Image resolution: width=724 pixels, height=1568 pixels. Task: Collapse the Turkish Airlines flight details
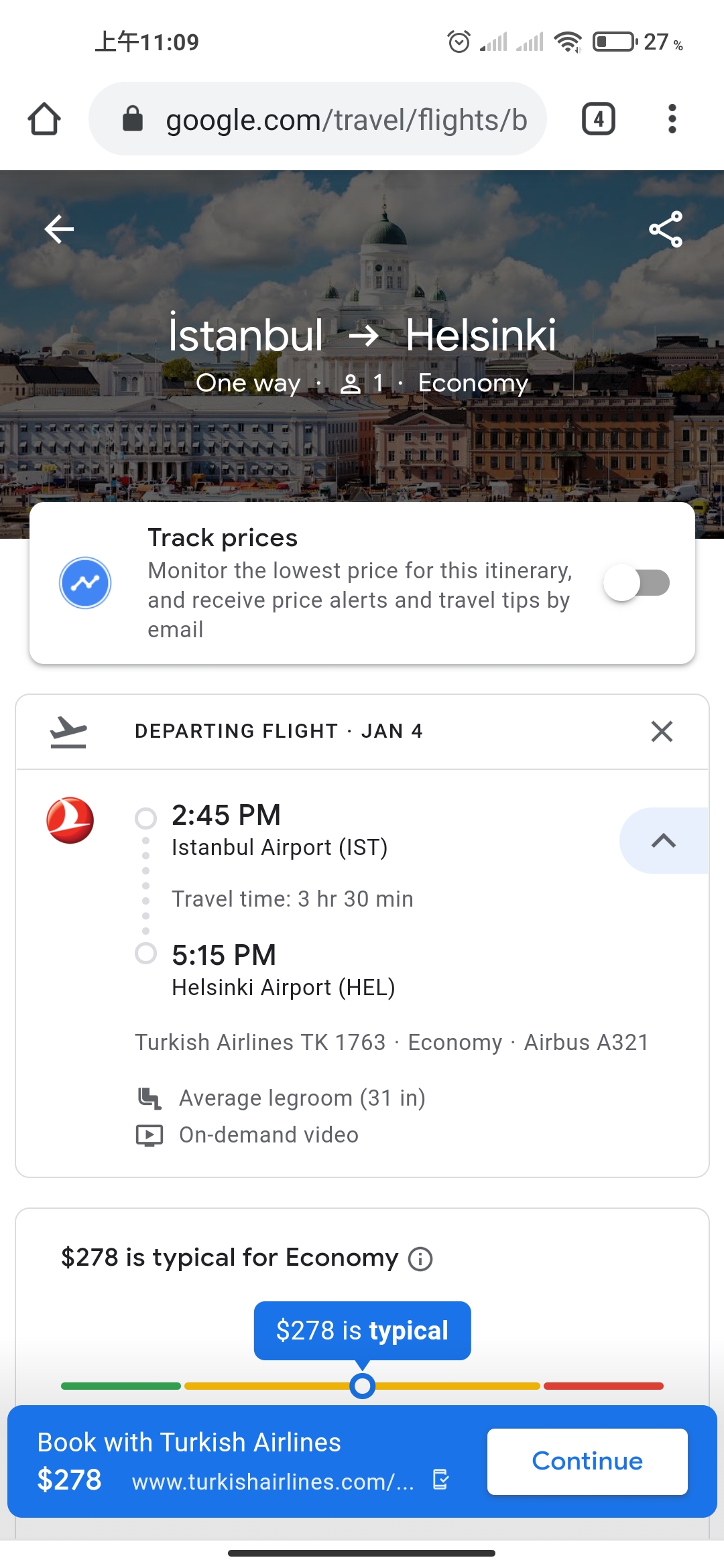pos(663,840)
